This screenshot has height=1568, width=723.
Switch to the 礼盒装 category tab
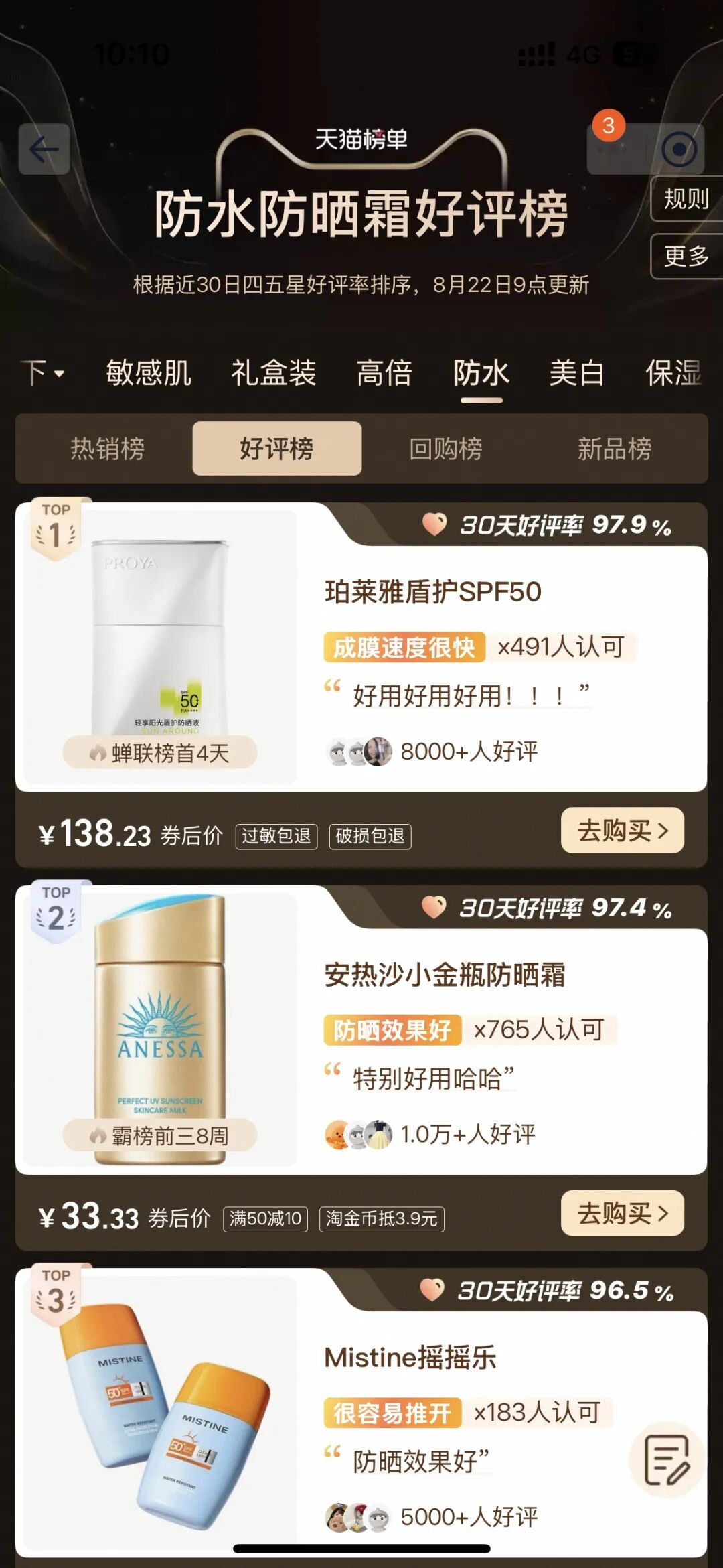pos(273,373)
